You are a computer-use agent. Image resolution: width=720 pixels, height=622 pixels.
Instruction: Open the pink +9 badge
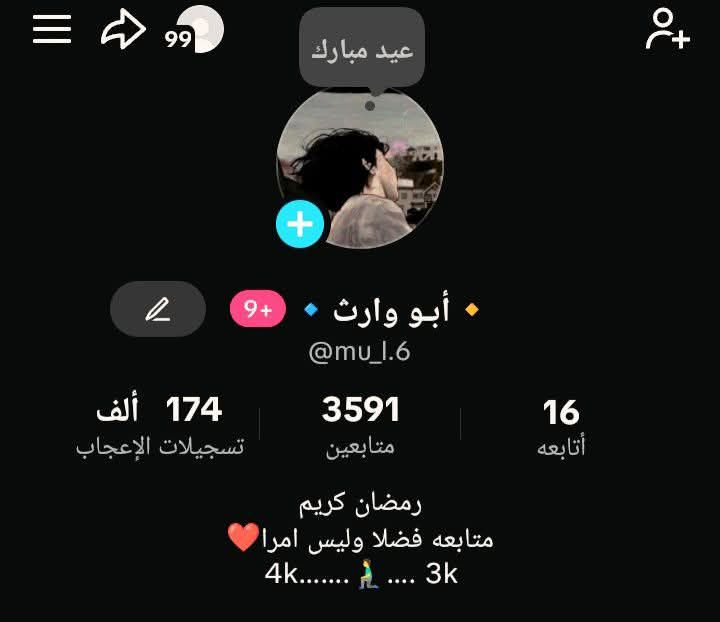[258, 310]
